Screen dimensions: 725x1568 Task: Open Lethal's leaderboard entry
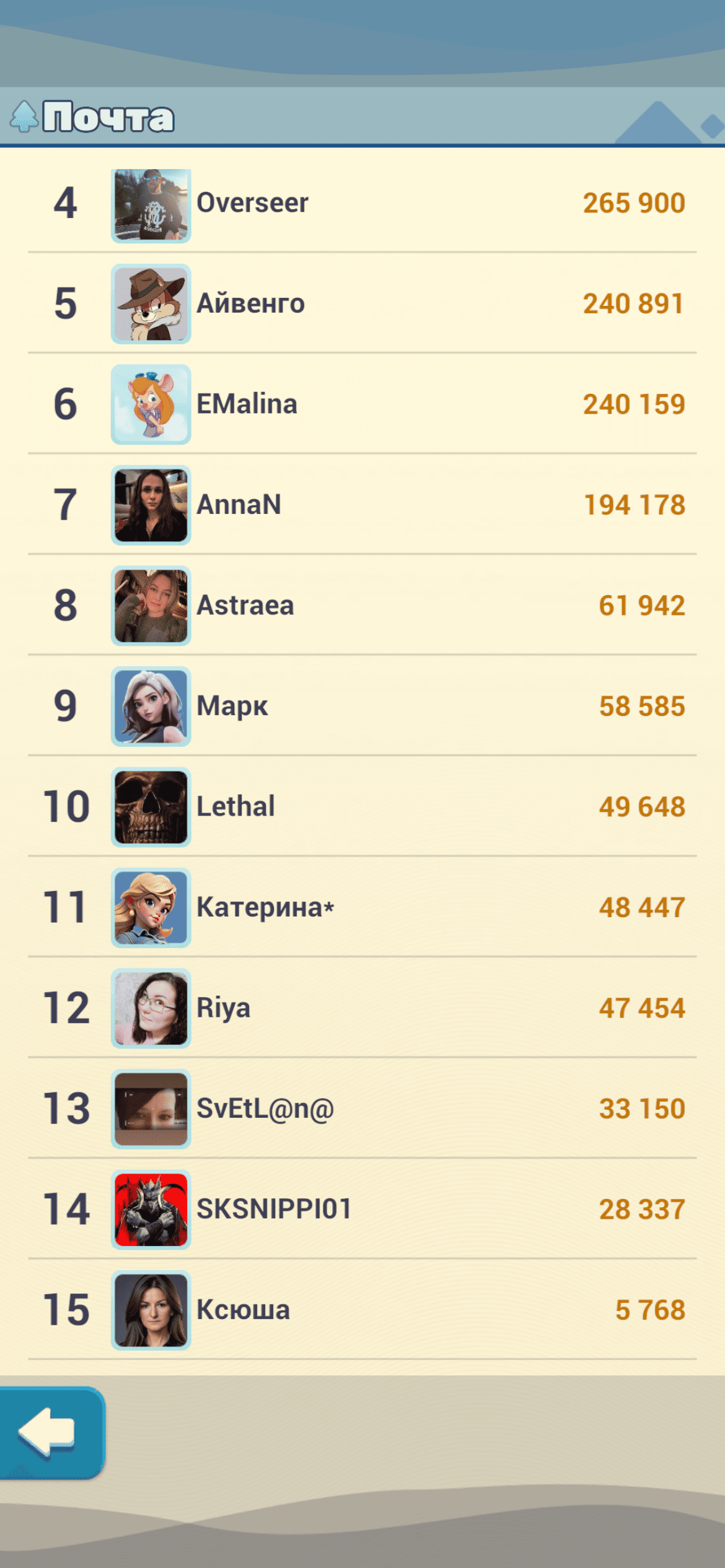coord(362,807)
